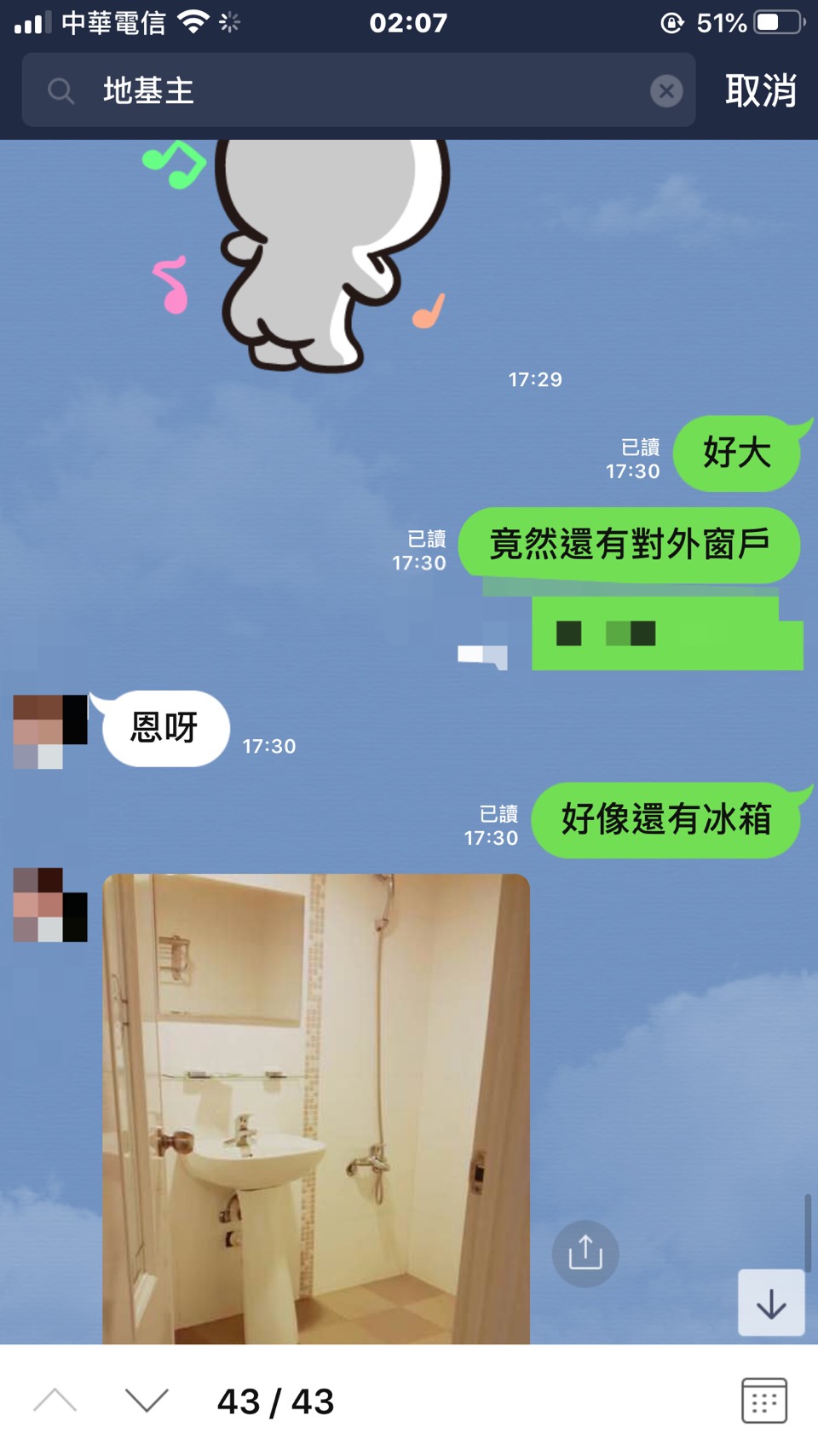This screenshot has height=1456, width=818.
Task: Open sender's avatar beside 恩呀
Action: coord(50,731)
